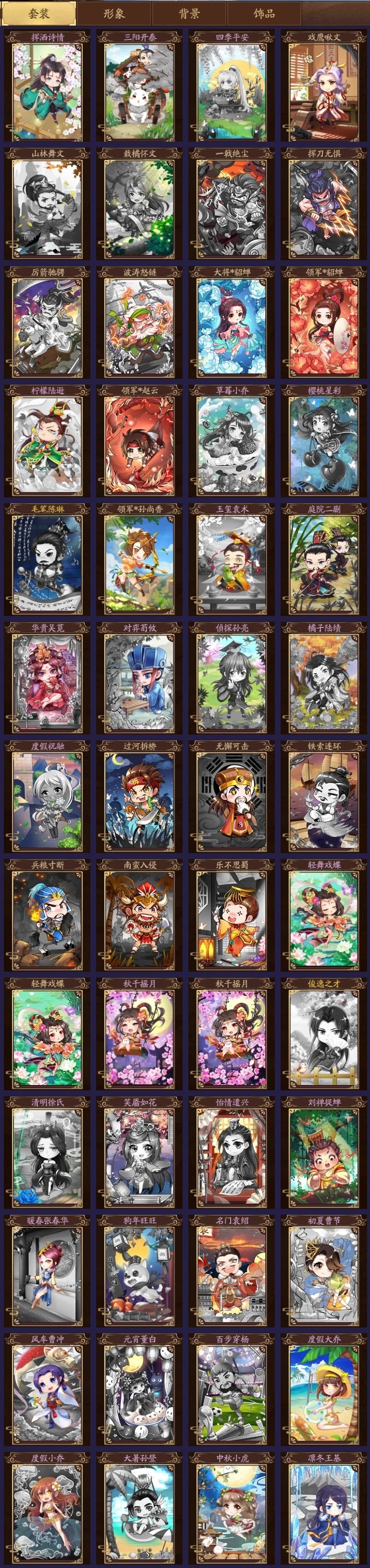
Task: View the 玉玺袁术 outfit
Action: pyautogui.click(x=232, y=560)
